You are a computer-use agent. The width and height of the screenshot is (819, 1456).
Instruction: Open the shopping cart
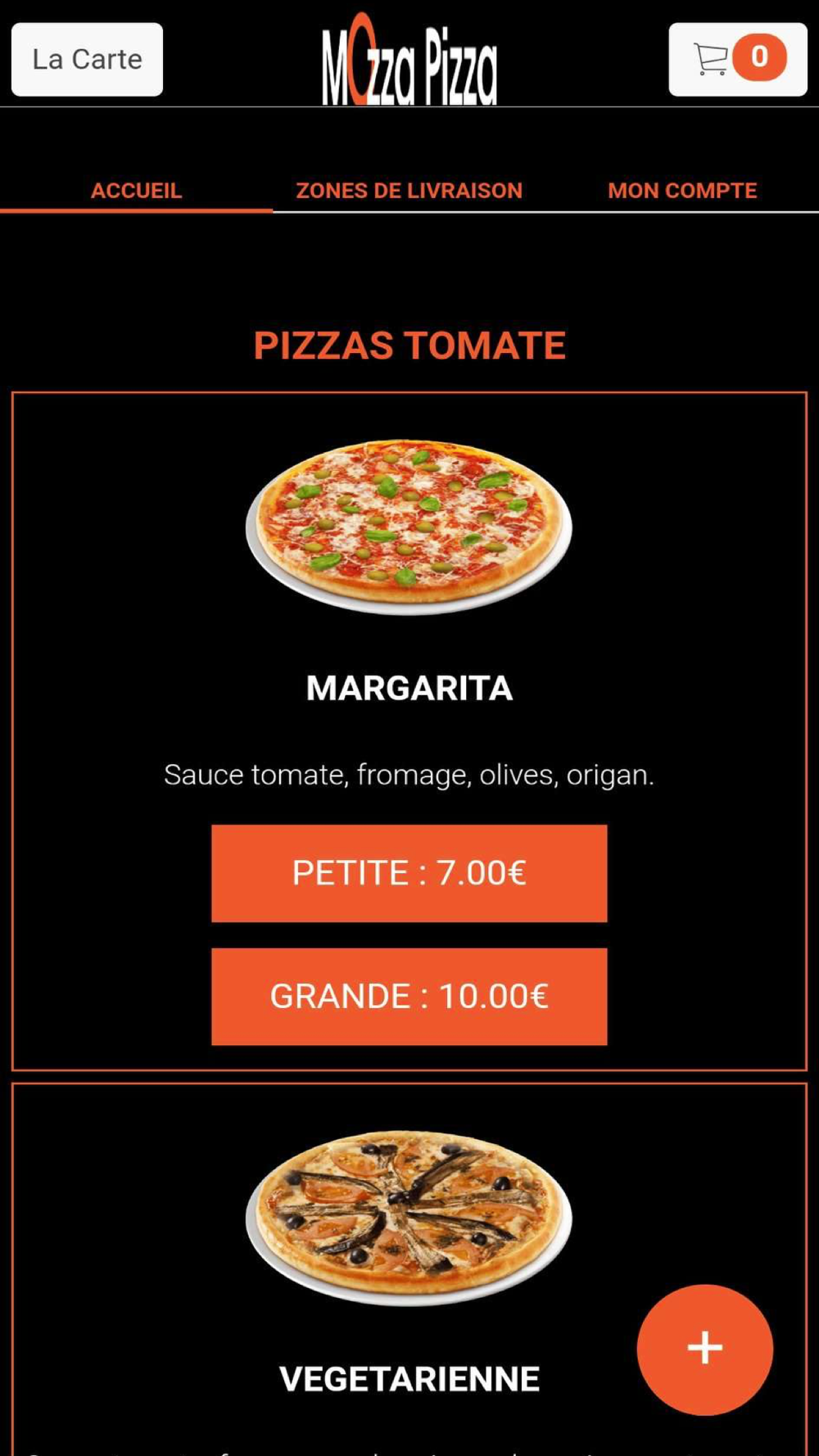738,60
